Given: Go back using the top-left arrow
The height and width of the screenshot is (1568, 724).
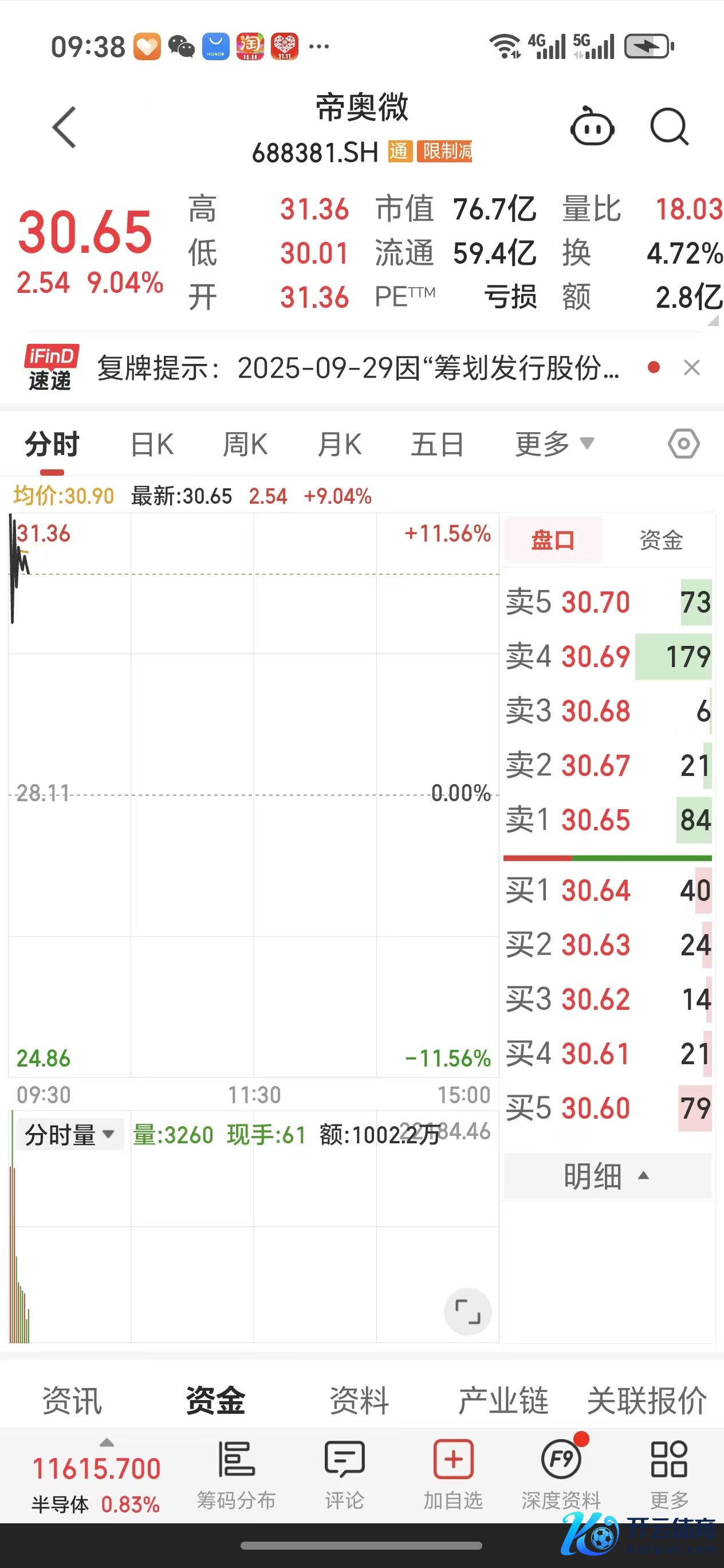Looking at the screenshot, I should tap(65, 127).
